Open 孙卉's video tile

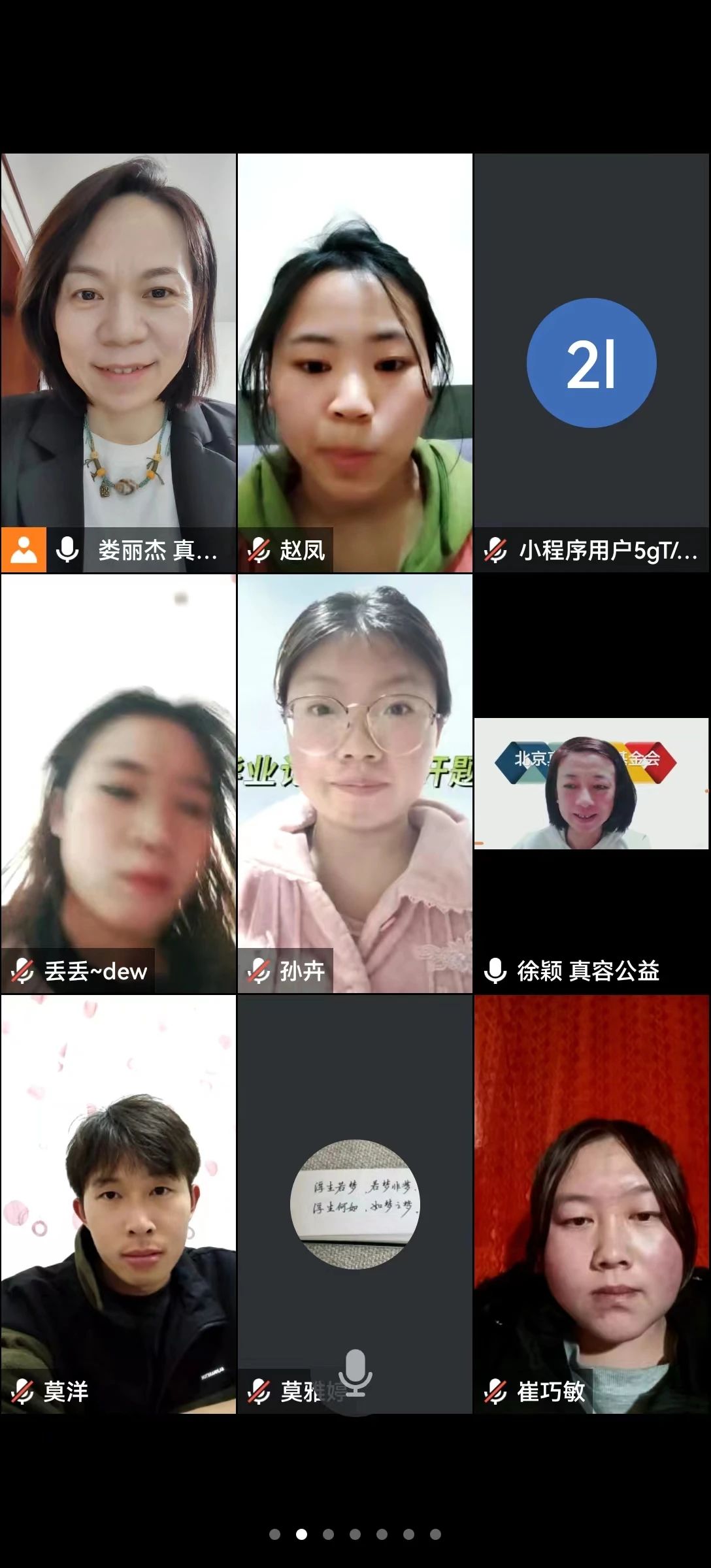[x=355, y=783]
